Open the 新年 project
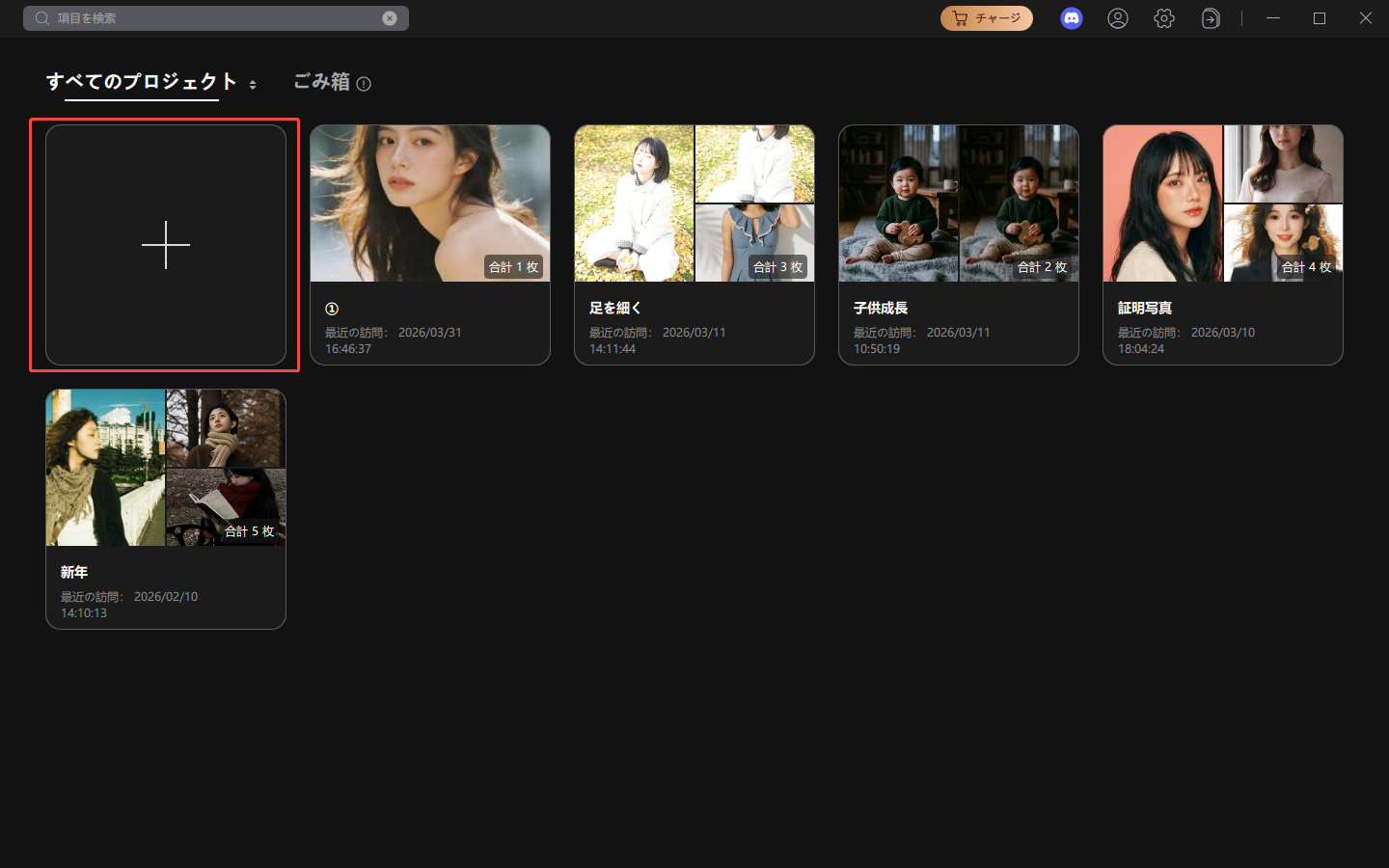Viewport: 1389px width, 868px height. [166, 509]
